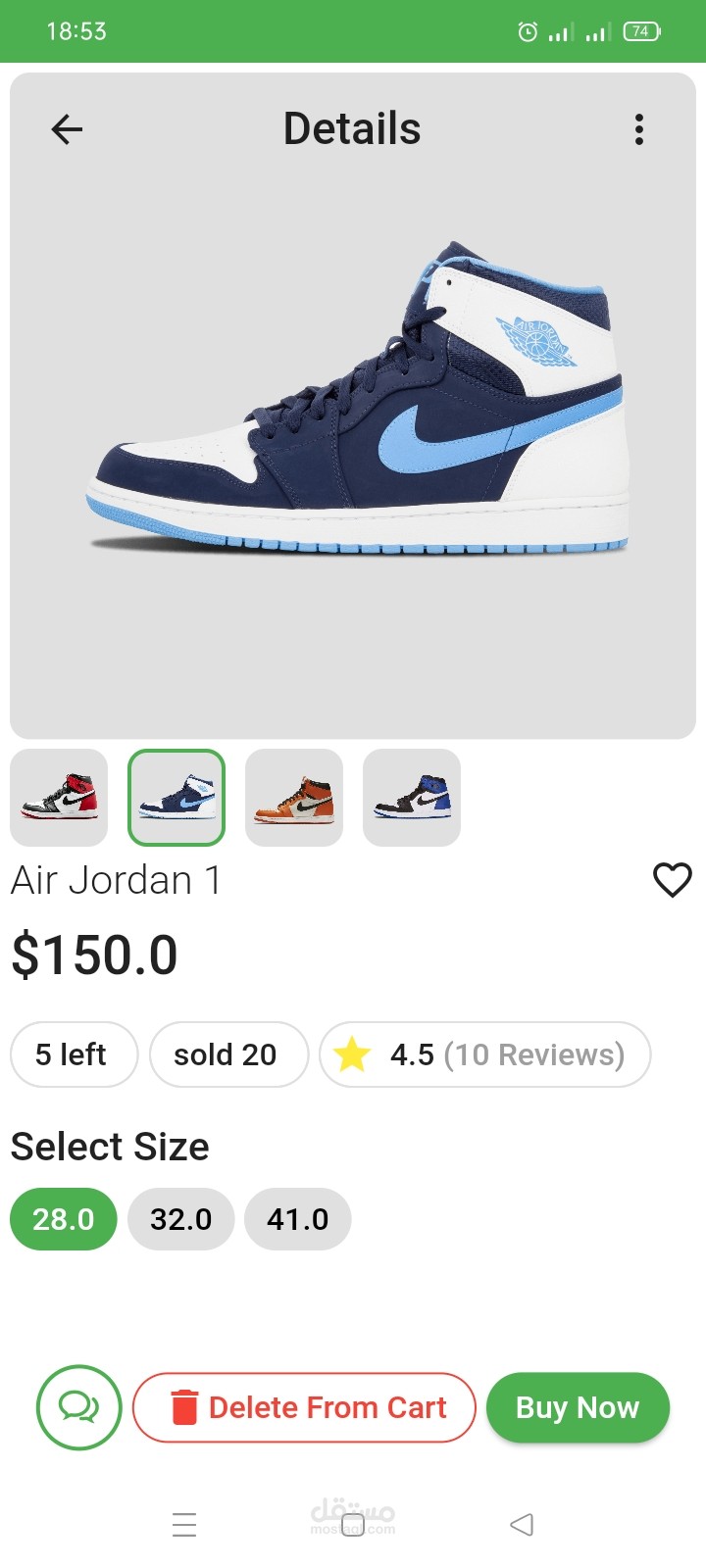Tap the system back triangle

(x=522, y=1525)
